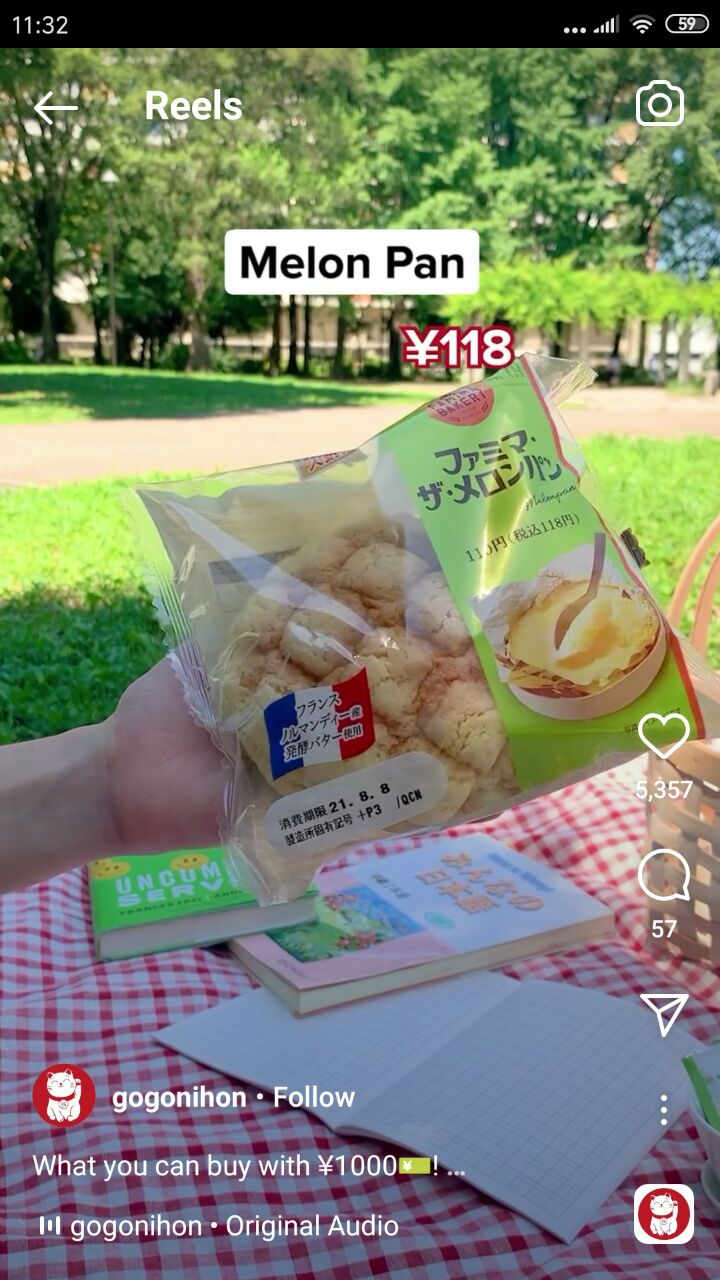Like this reel with the heart icon
The image size is (720, 1280).
click(664, 737)
